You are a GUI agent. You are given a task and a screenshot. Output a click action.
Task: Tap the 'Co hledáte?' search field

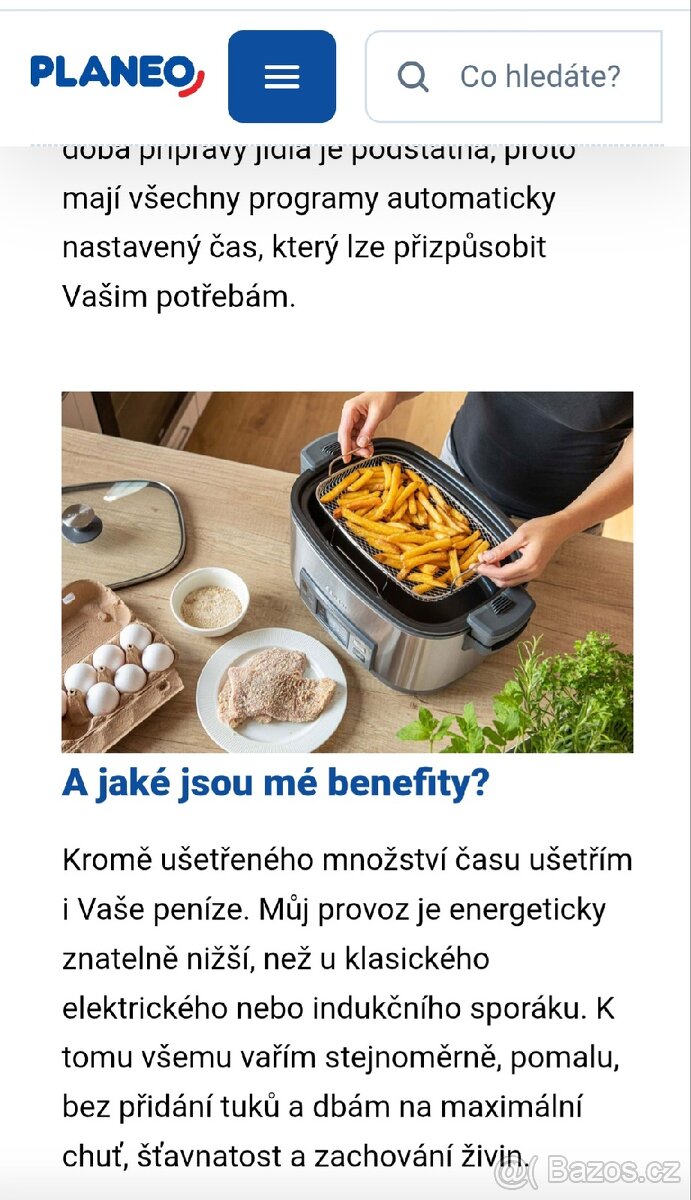[x=539, y=76]
